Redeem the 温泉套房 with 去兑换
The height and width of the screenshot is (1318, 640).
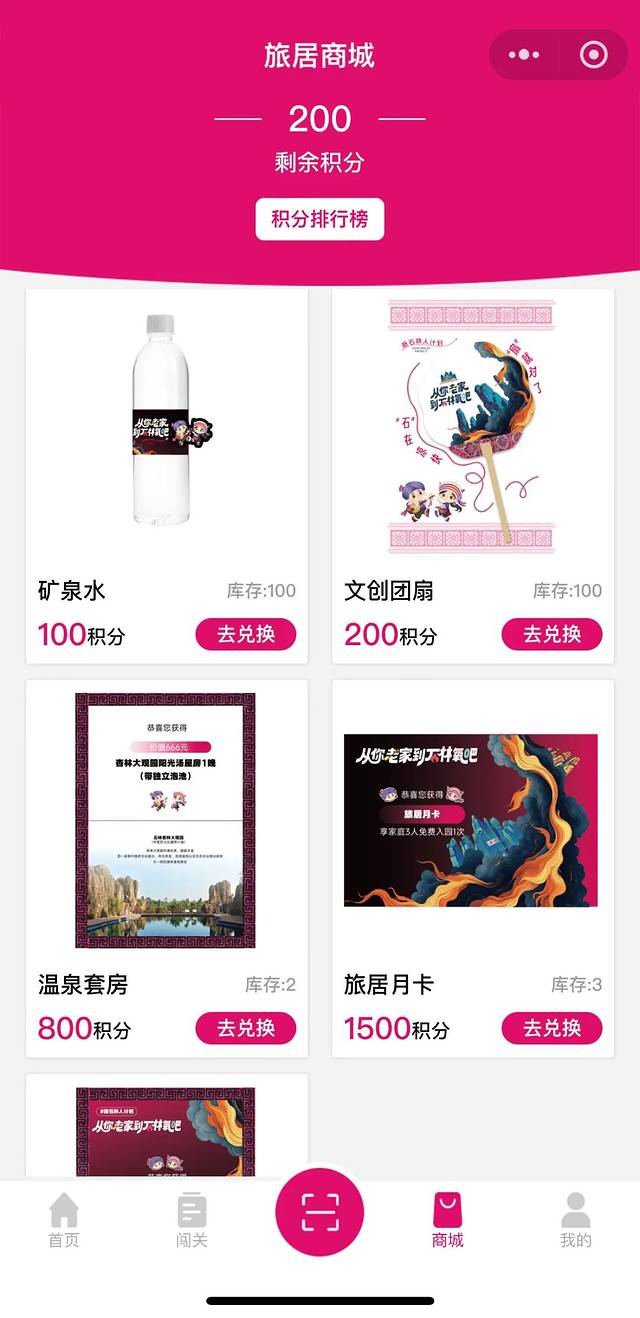tap(246, 1028)
